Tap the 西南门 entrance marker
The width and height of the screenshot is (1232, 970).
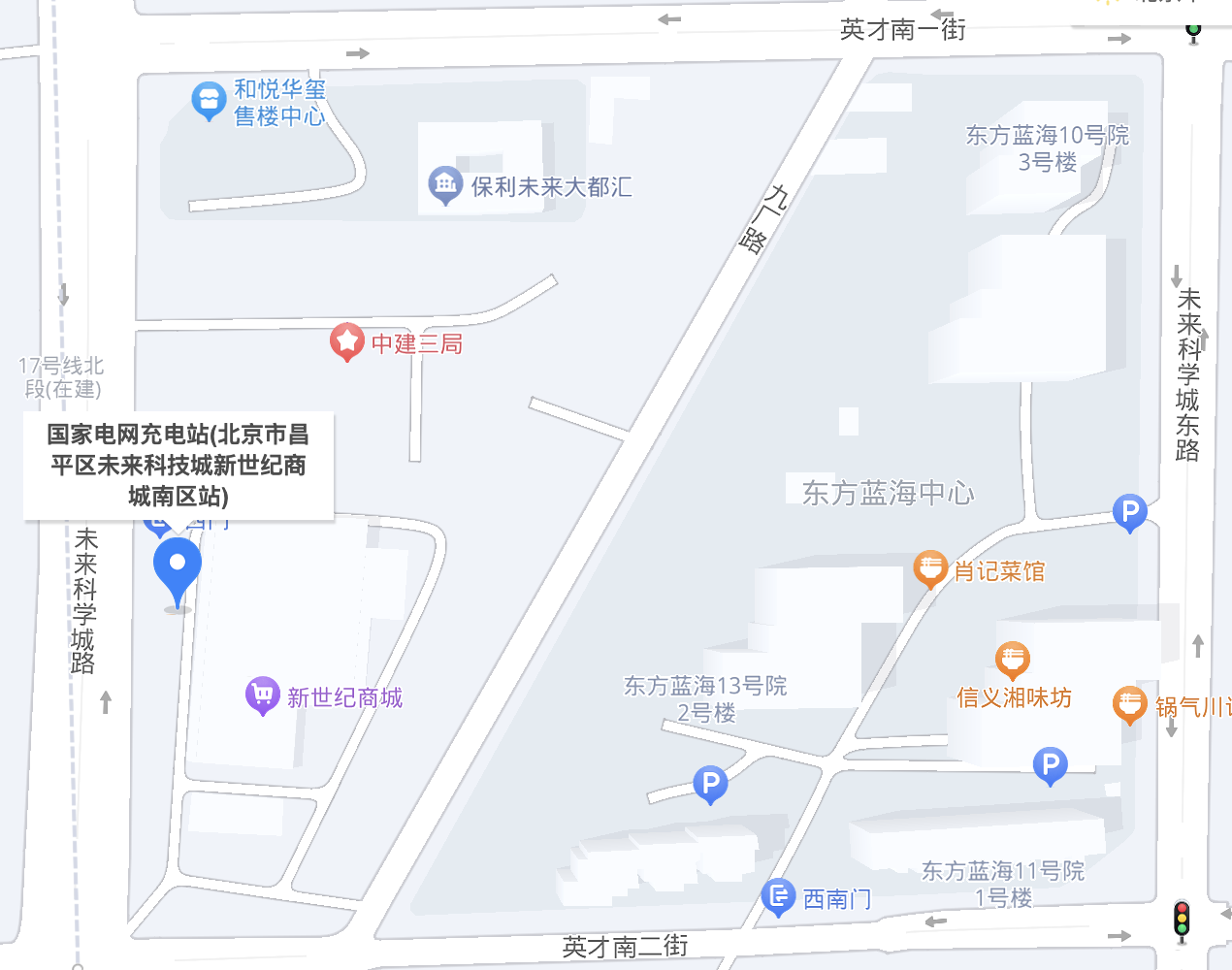778,897
